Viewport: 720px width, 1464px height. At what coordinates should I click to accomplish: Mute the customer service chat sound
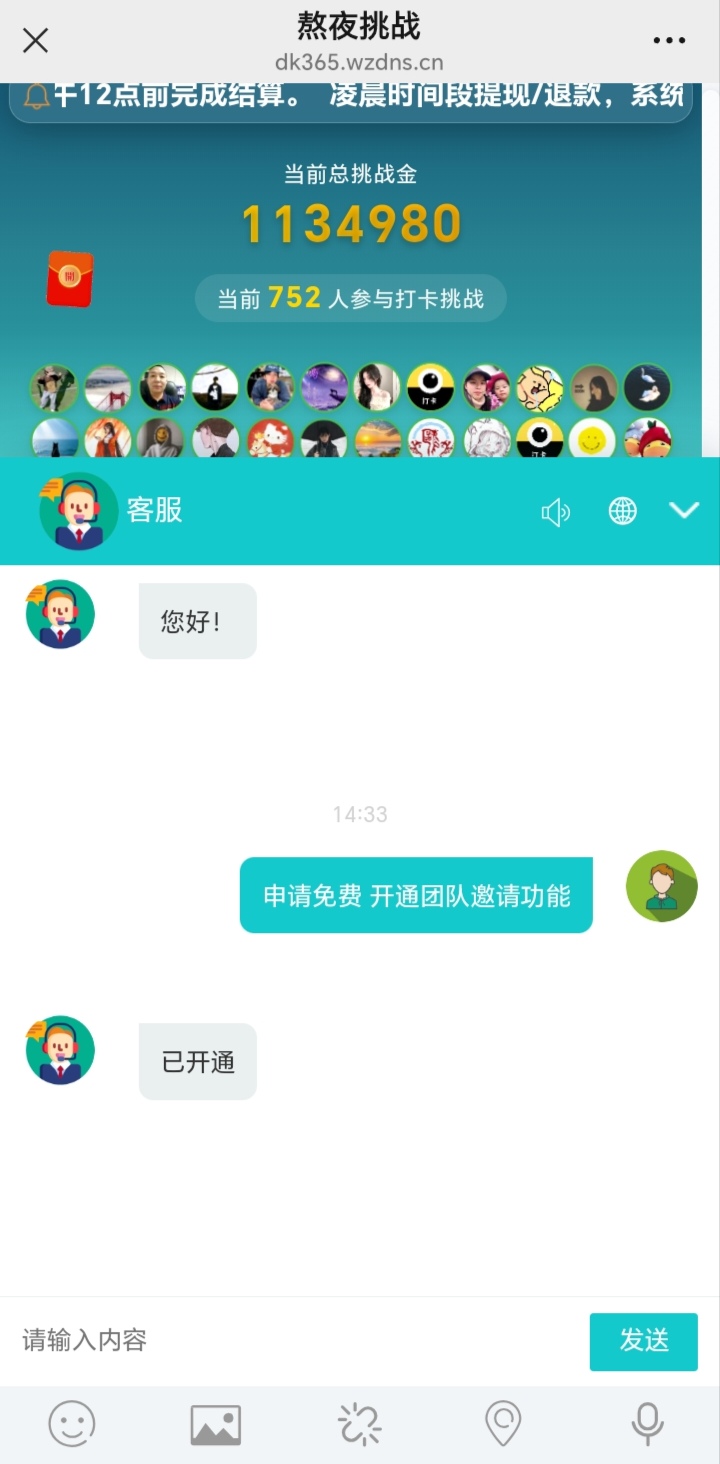(555, 512)
